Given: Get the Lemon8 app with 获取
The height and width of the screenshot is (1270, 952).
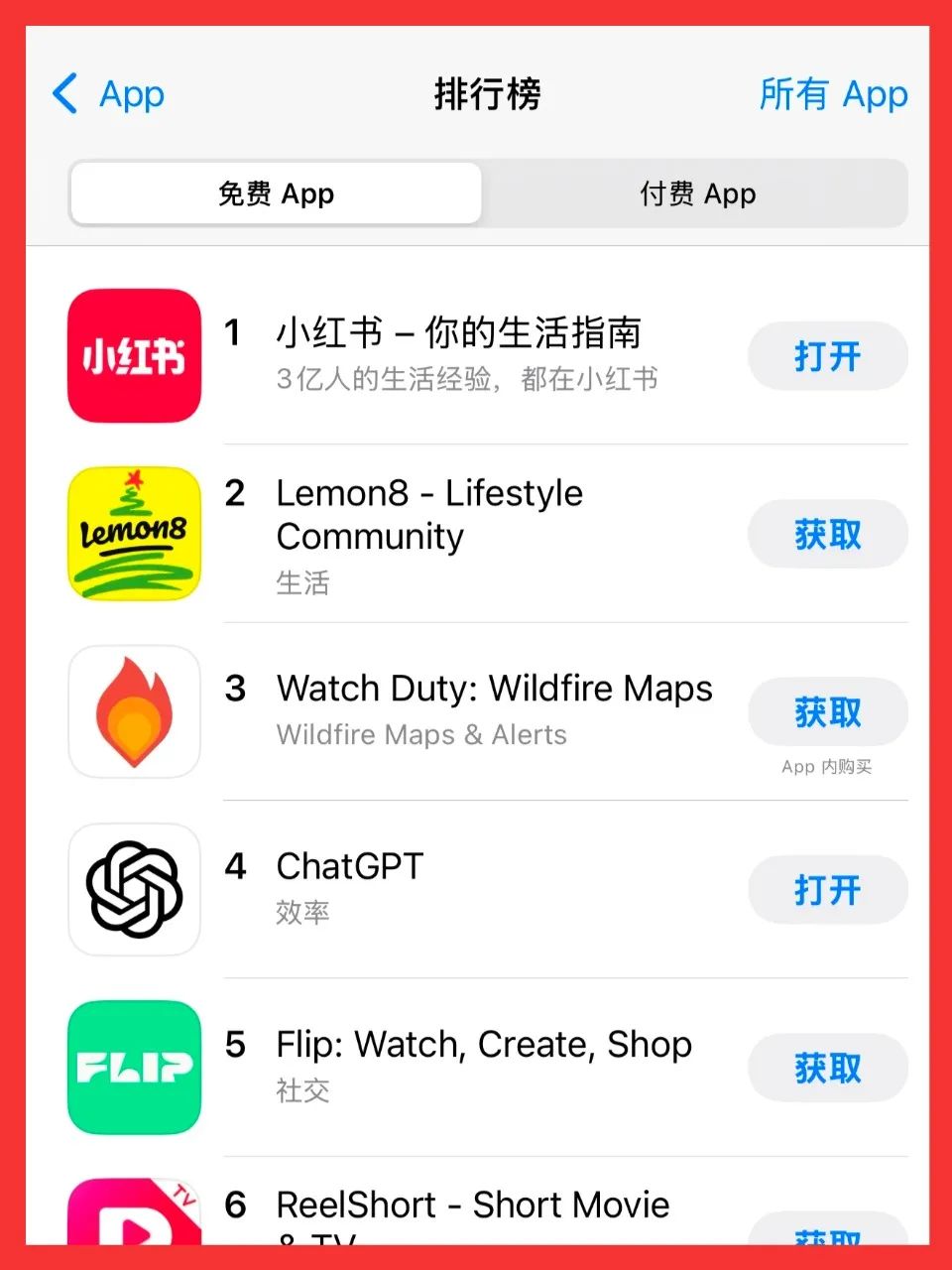Looking at the screenshot, I should 827,535.
